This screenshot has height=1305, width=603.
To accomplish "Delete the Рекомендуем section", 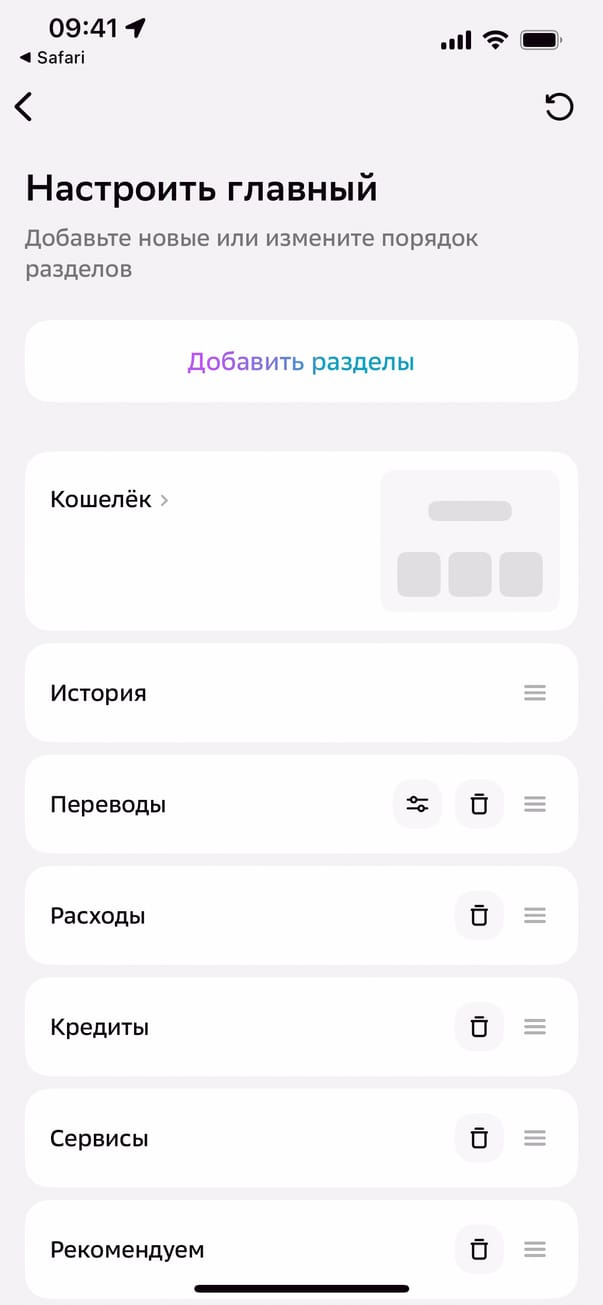I will point(479,1248).
